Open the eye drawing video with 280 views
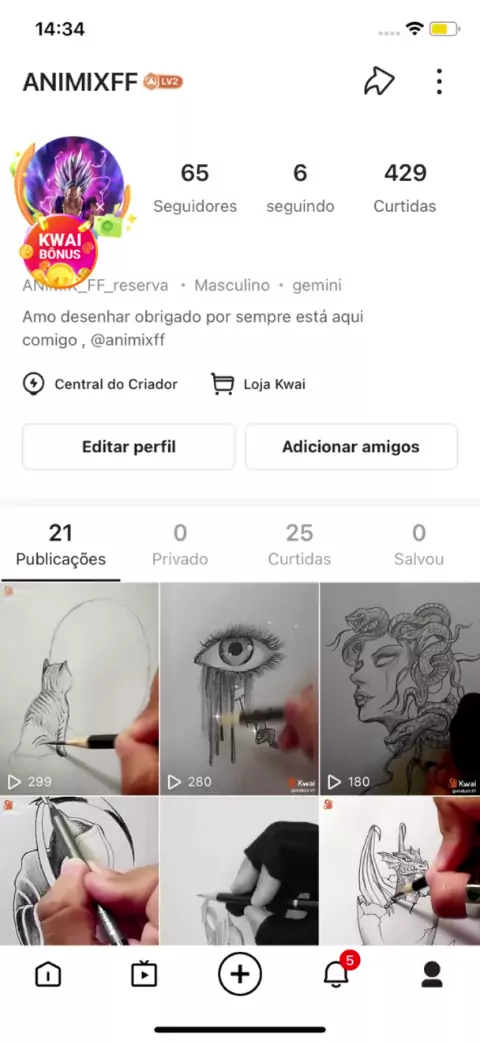 click(239, 688)
